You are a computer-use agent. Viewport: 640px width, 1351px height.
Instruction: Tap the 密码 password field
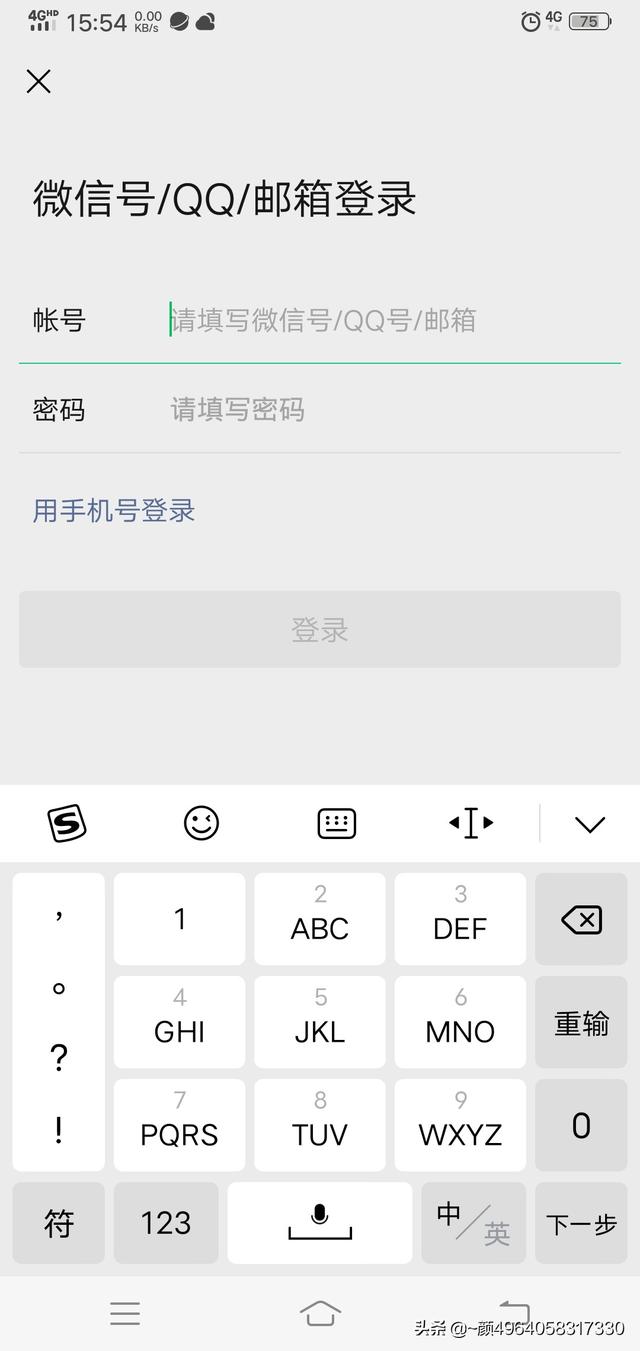[x=390, y=410]
